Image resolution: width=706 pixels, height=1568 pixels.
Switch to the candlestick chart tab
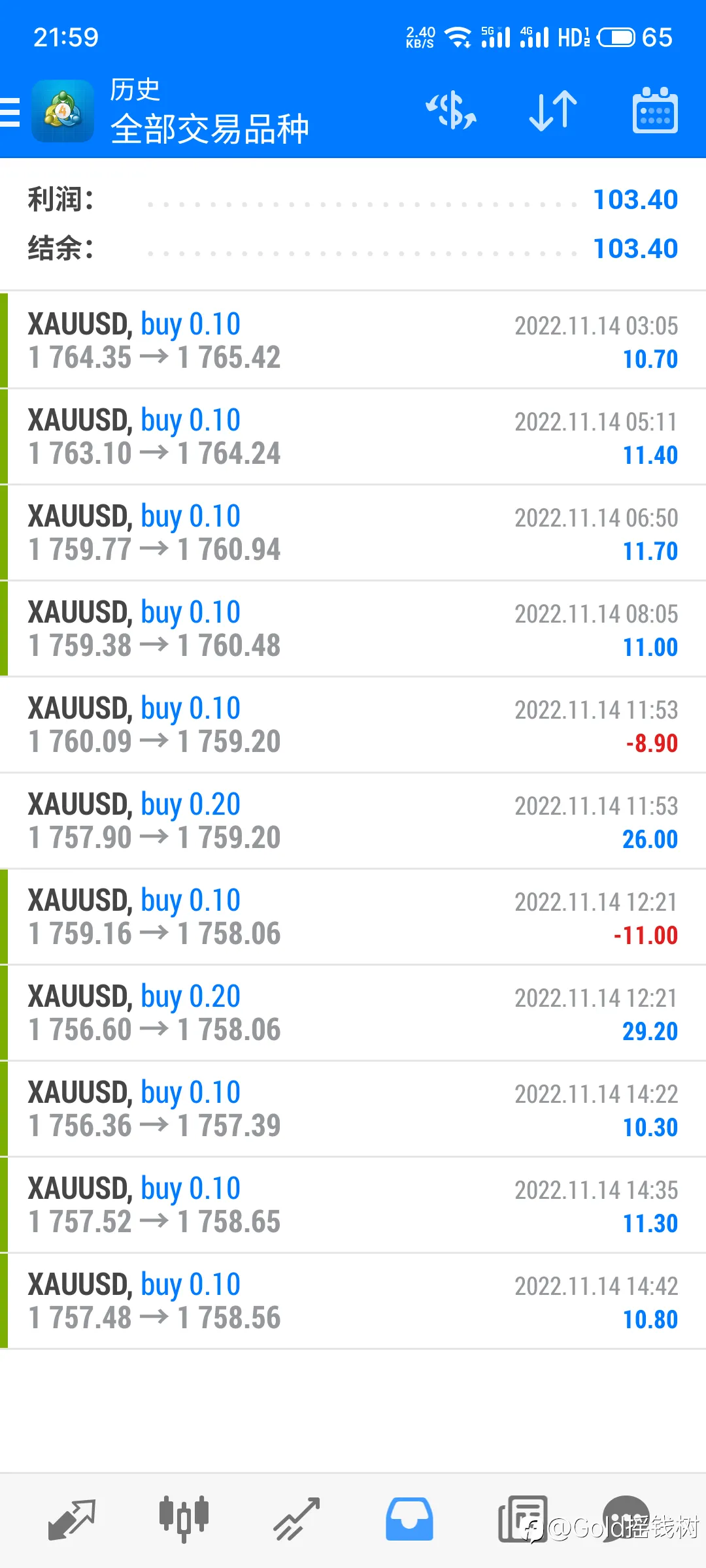(184, 1520)
